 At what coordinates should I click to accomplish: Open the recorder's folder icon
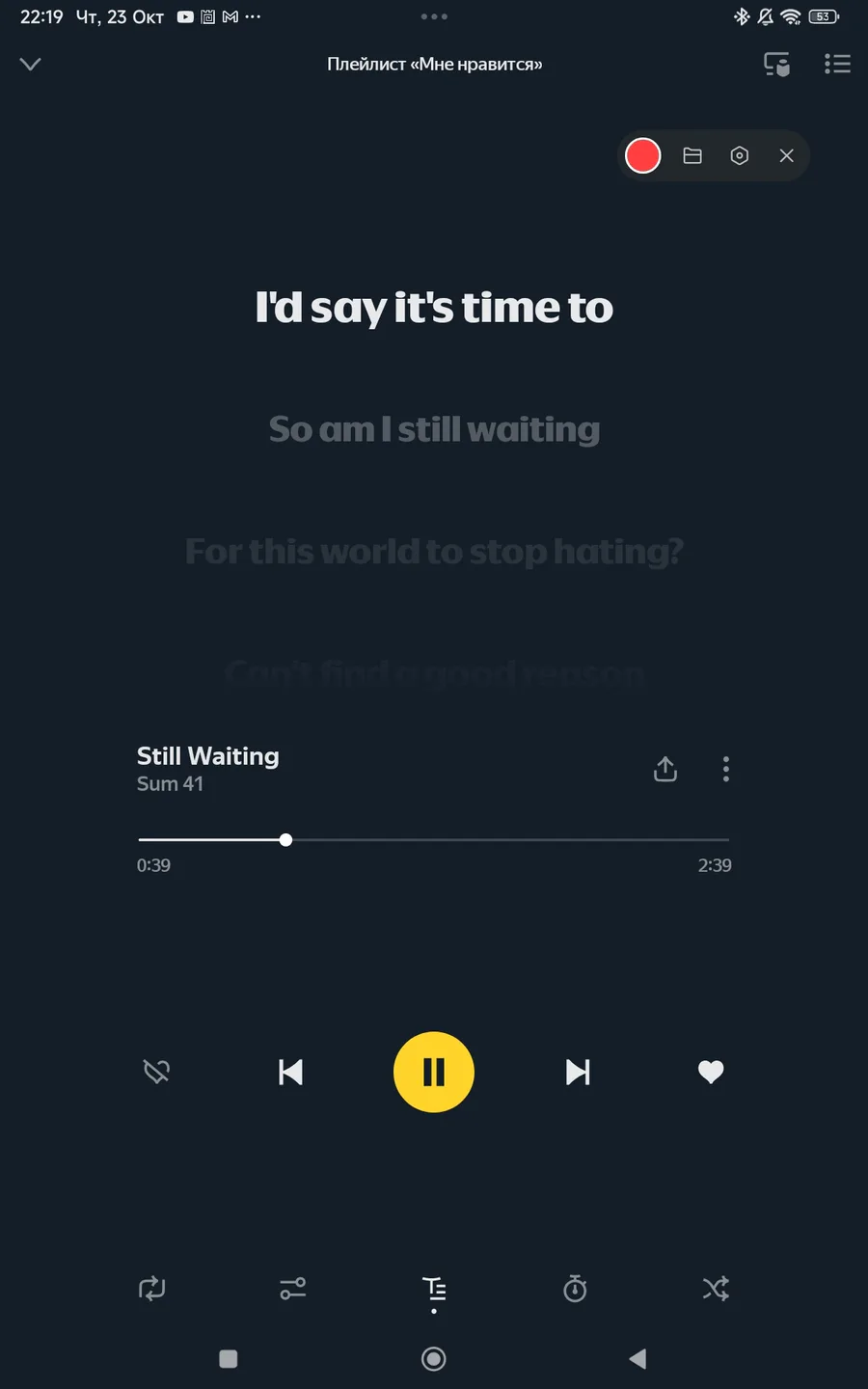[692, 155]
